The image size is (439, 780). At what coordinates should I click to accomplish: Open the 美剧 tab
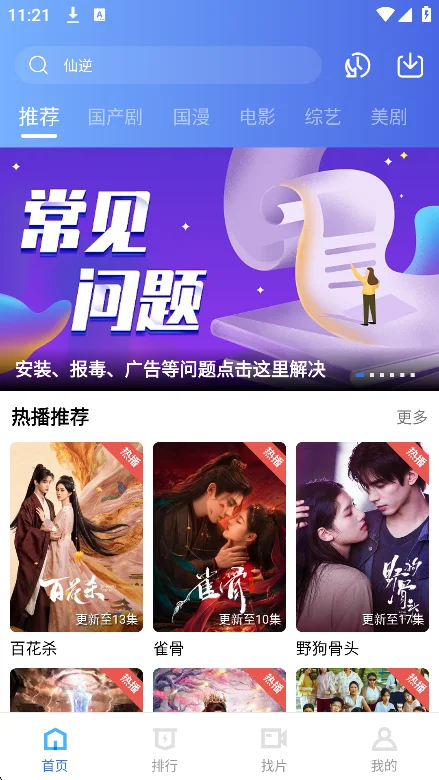[388, 117]
